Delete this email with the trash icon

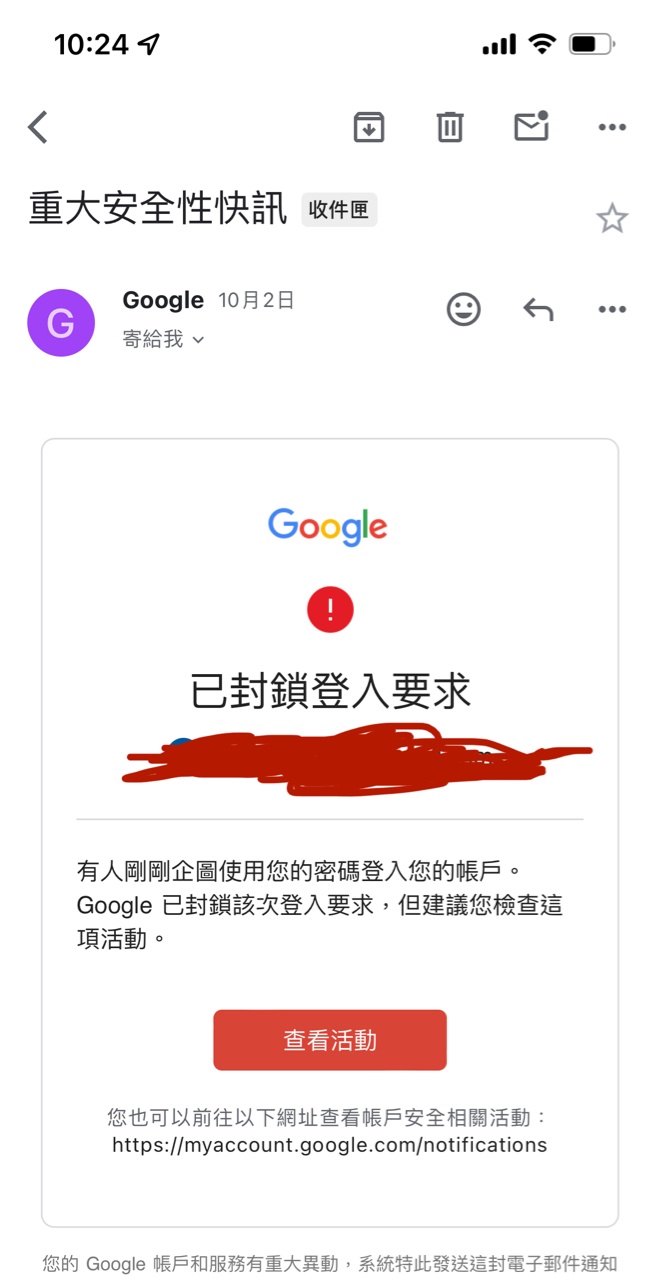pyautogui.click(x=450, y=127)
